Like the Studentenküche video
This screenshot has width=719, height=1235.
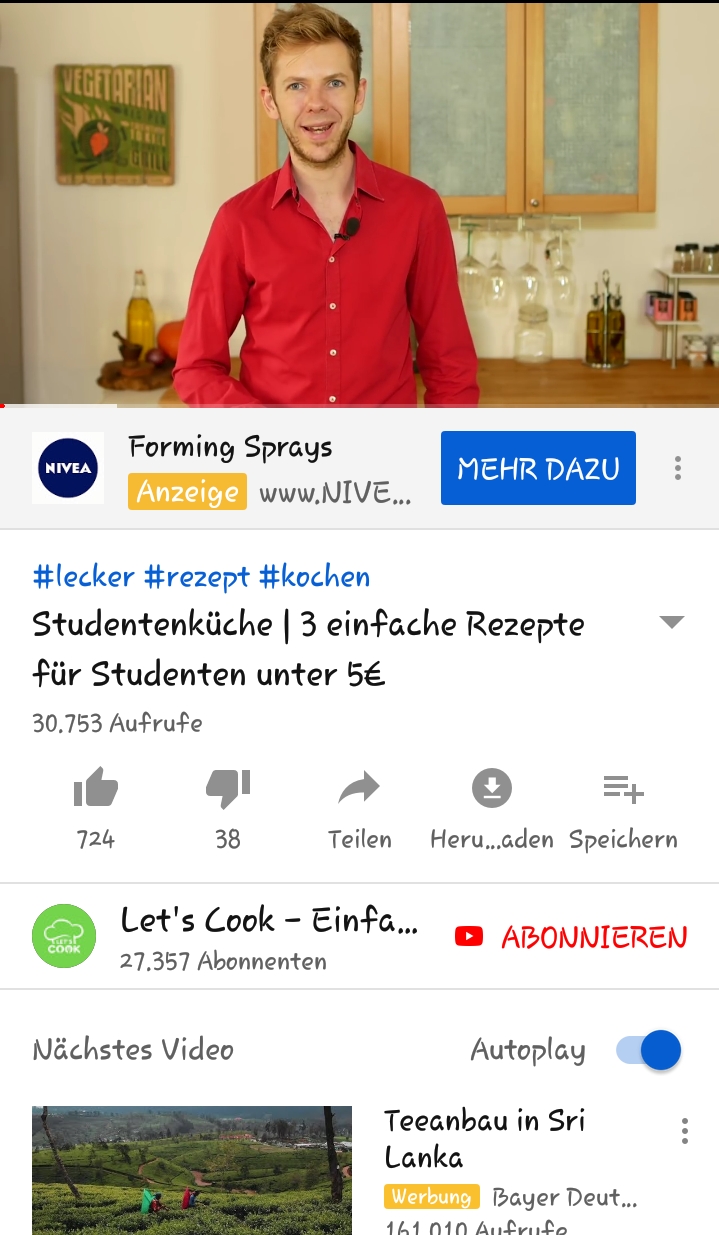pos(96,790)
